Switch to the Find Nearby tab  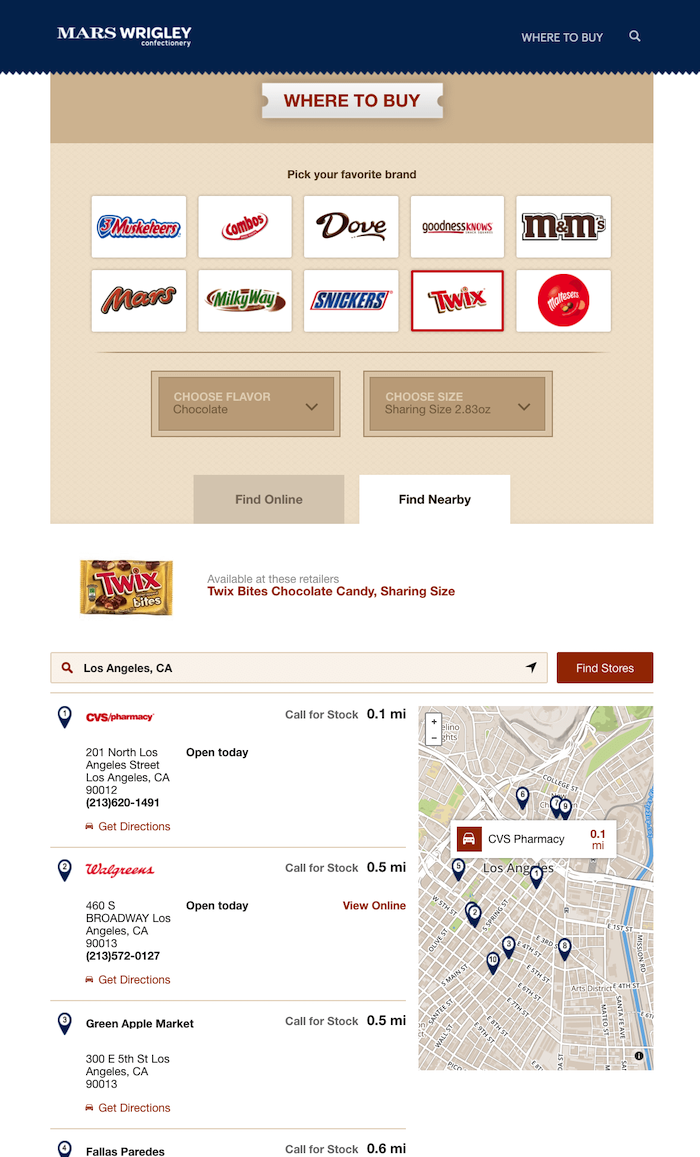pyautogui.click(x=434, y=500)
